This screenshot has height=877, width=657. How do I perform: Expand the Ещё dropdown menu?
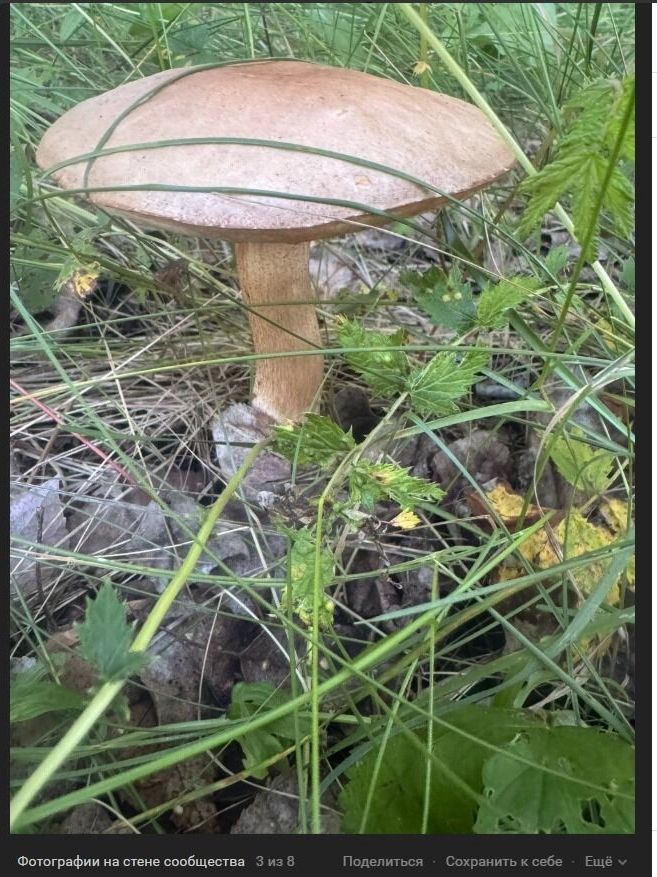(x=605, y=861)
